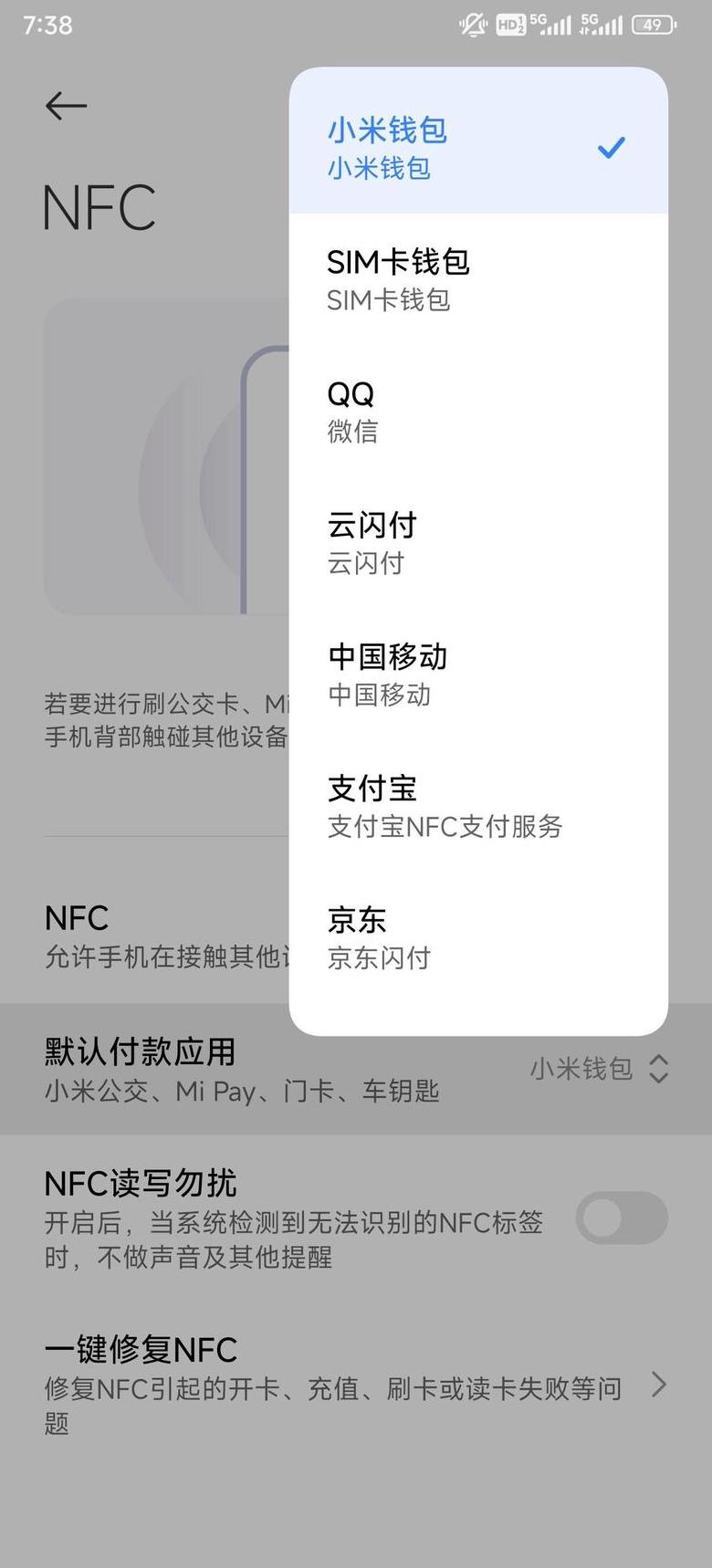
Task: Choose SIM卡钱包 from the list
Action: coord(477,279)
